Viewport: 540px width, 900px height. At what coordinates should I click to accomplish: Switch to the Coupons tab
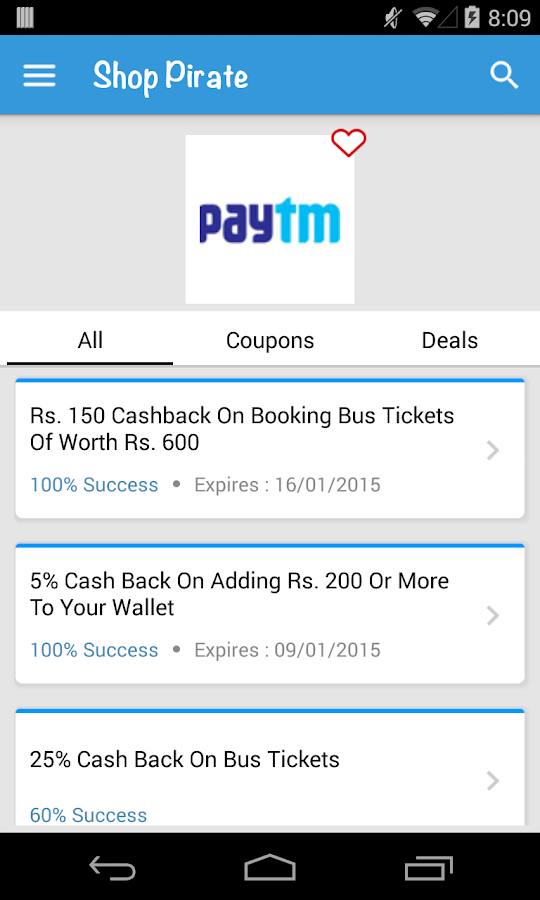270,340
